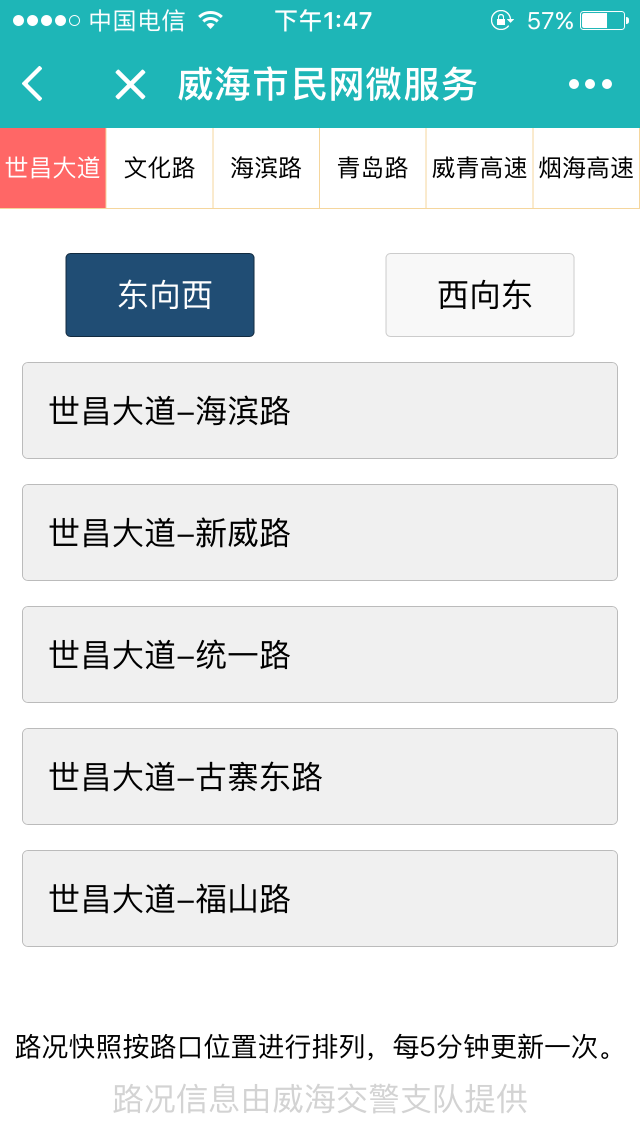Switch to the 烟海高速 tab

pos(586,168)
